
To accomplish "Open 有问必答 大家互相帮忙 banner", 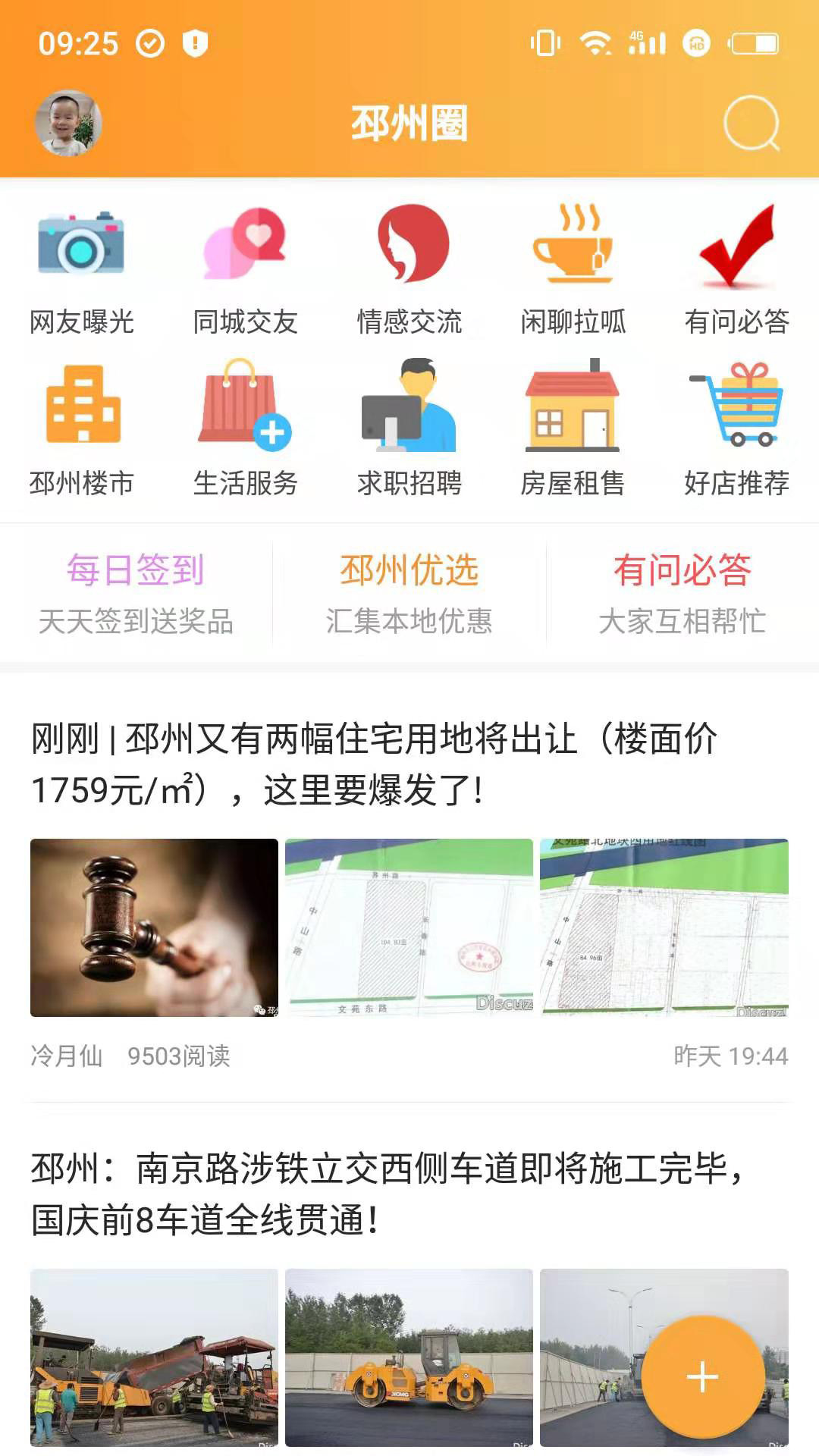I will pos(682,593).
